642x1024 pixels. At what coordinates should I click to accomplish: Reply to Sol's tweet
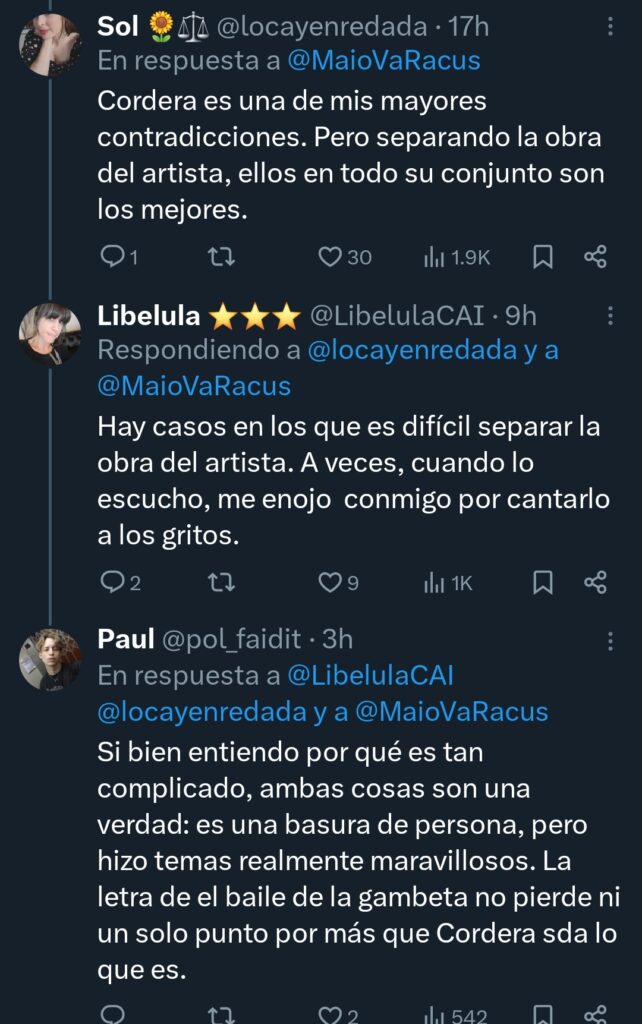113,257
